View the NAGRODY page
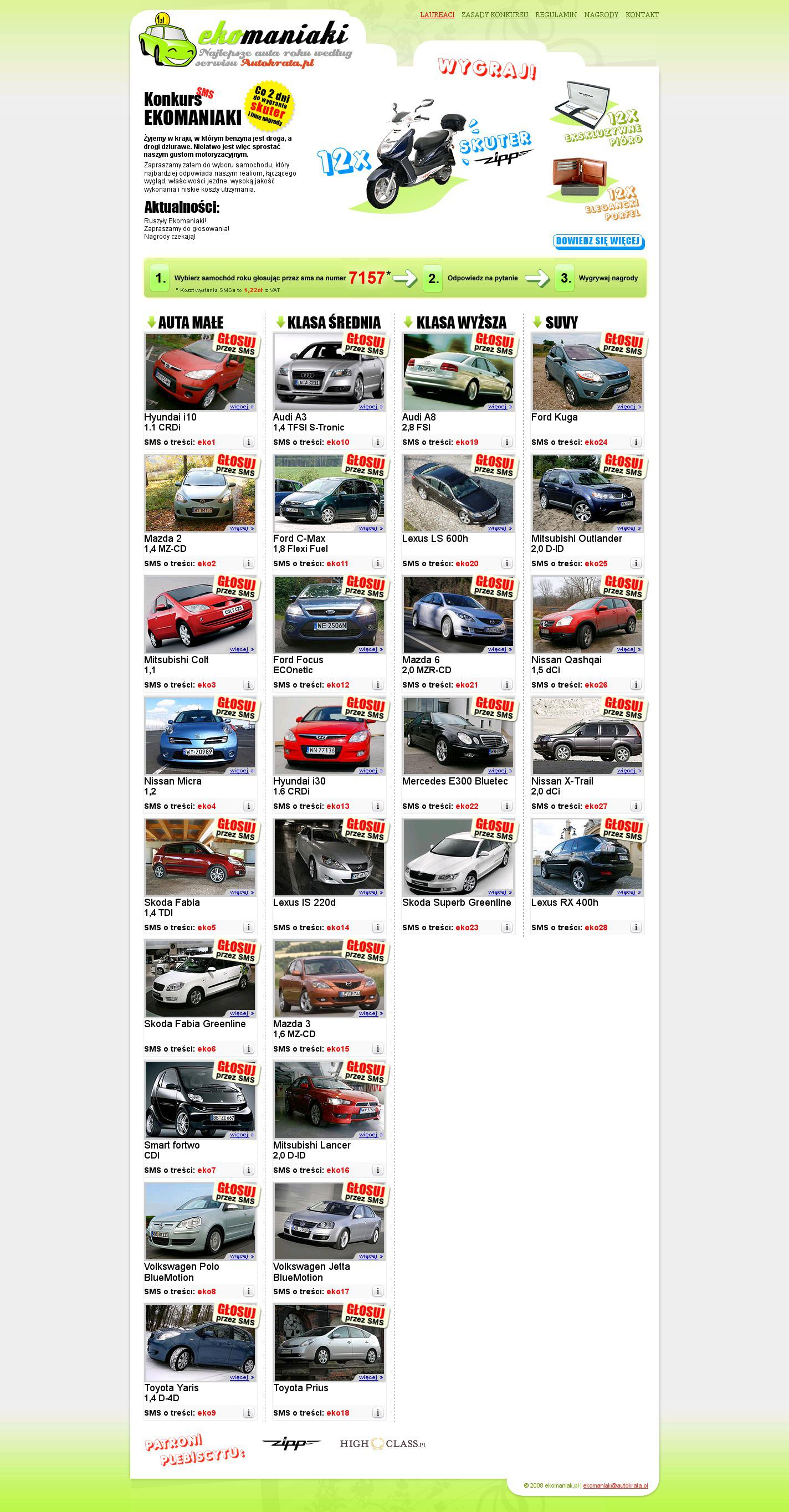This screenshot has width=789, height=1512. (x=601, y=14)
